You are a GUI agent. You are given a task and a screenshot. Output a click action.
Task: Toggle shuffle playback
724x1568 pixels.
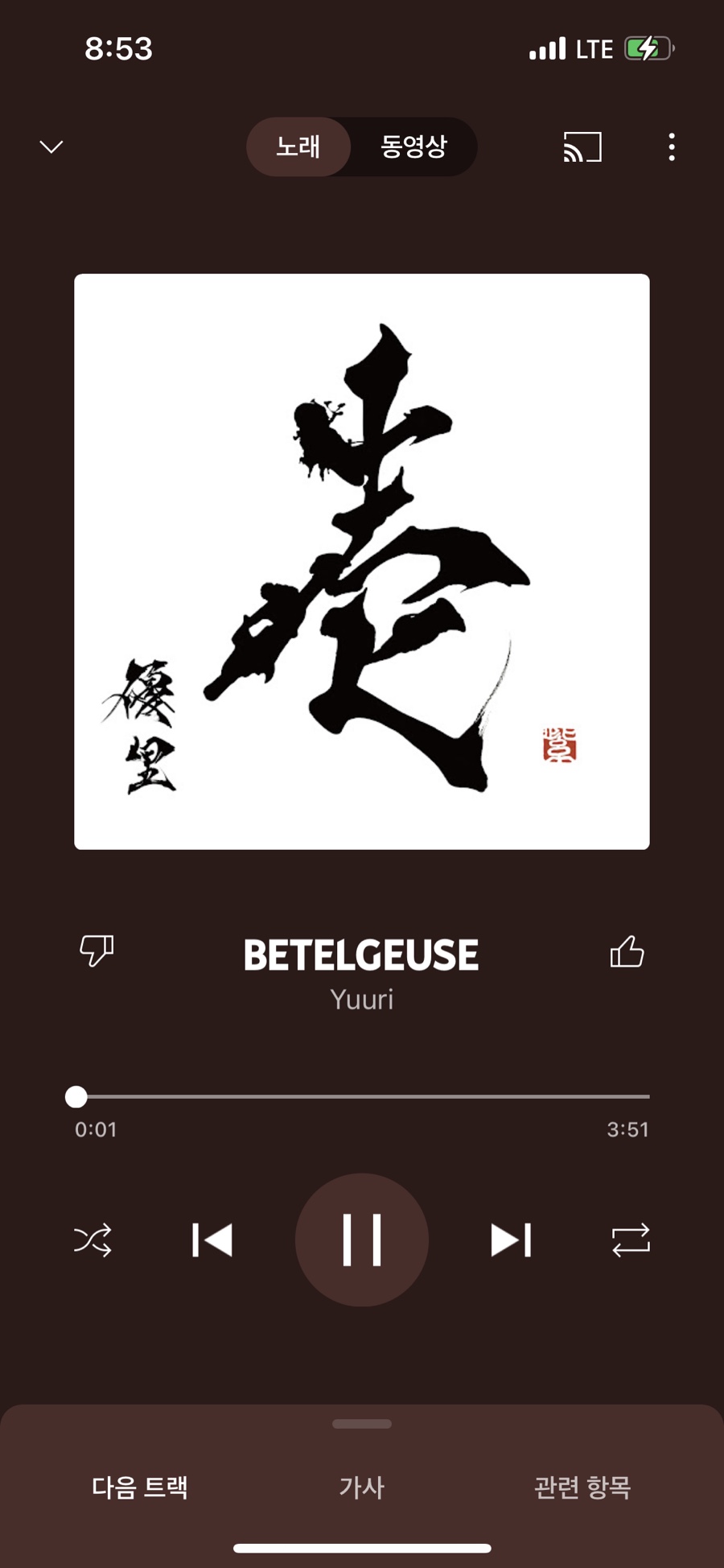[93, 1240]
